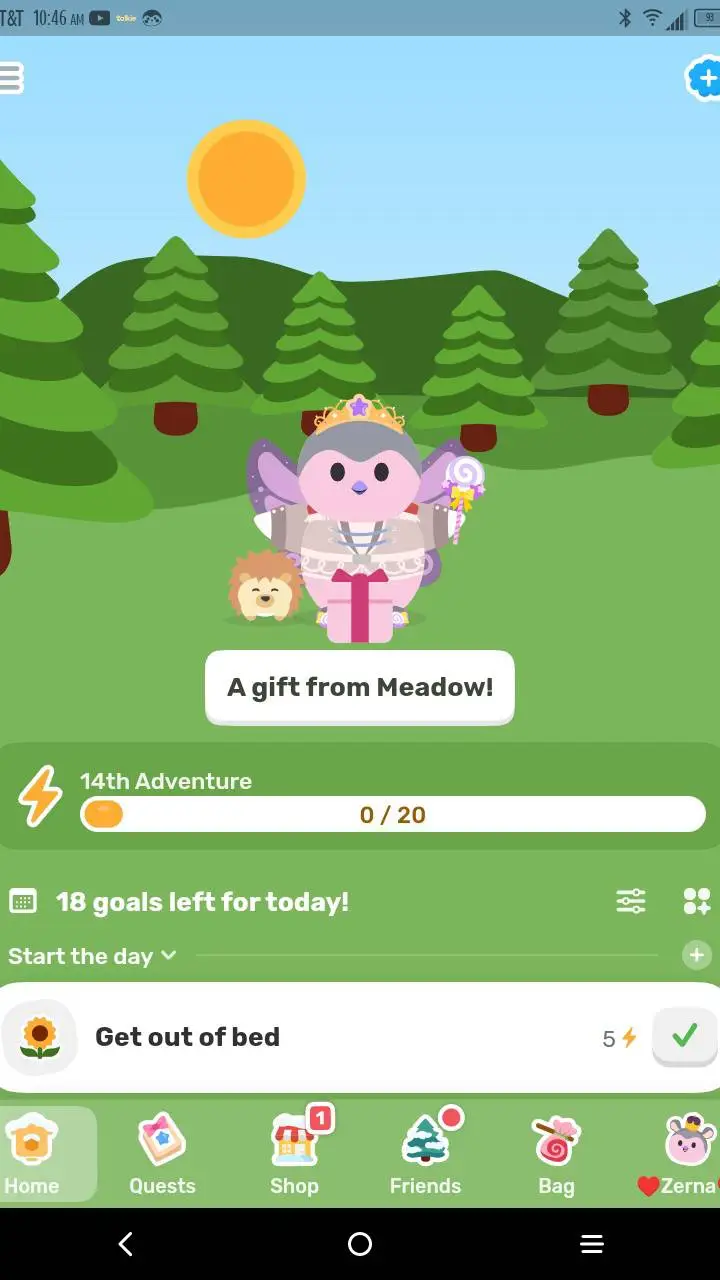Image resolution: width=720 pixels, height=1280 pixels.
Task: Select the Home tab
Action: coord(34,1156)
